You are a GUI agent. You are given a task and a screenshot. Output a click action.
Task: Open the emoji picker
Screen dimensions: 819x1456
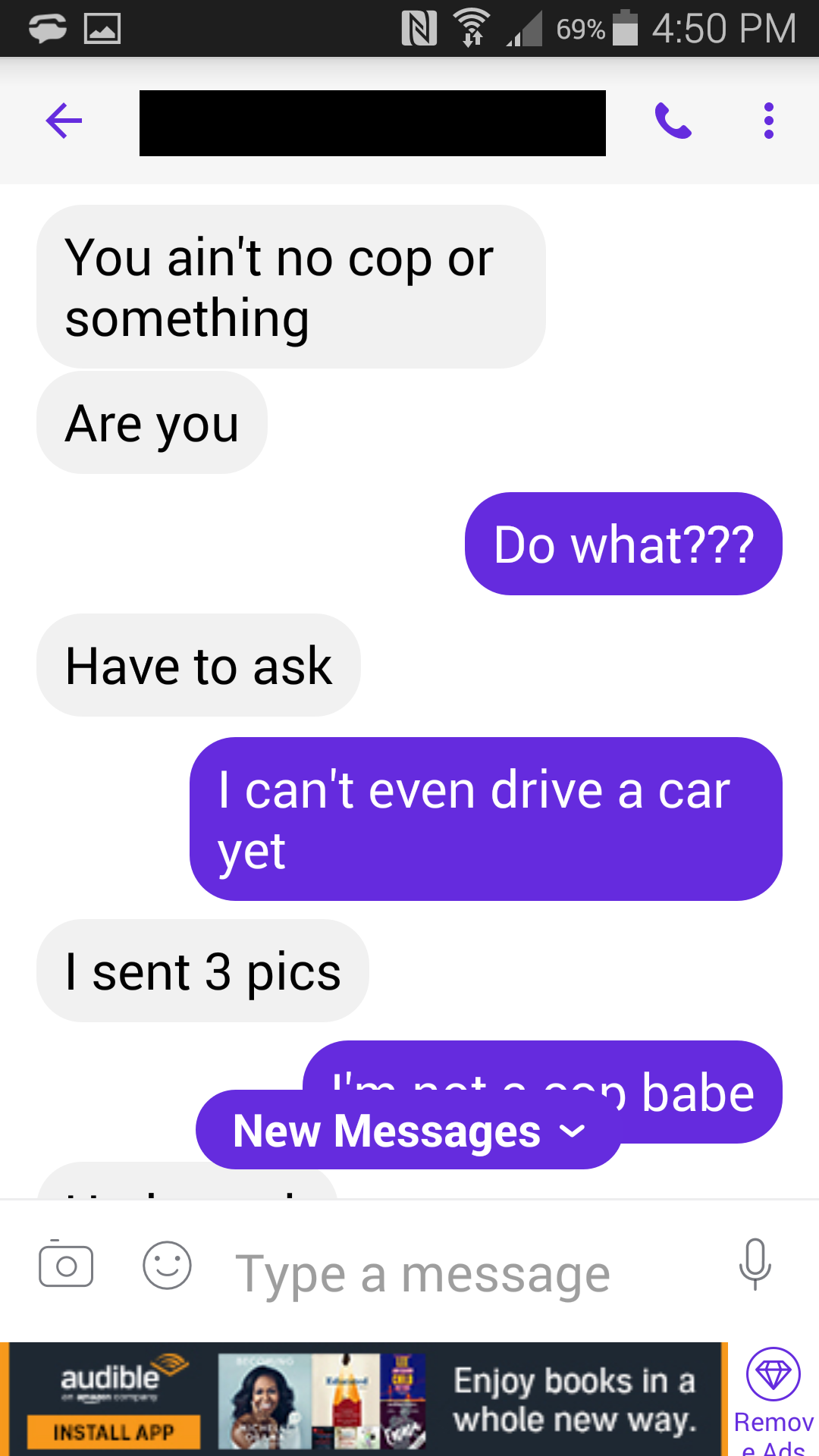[167, 1266]
